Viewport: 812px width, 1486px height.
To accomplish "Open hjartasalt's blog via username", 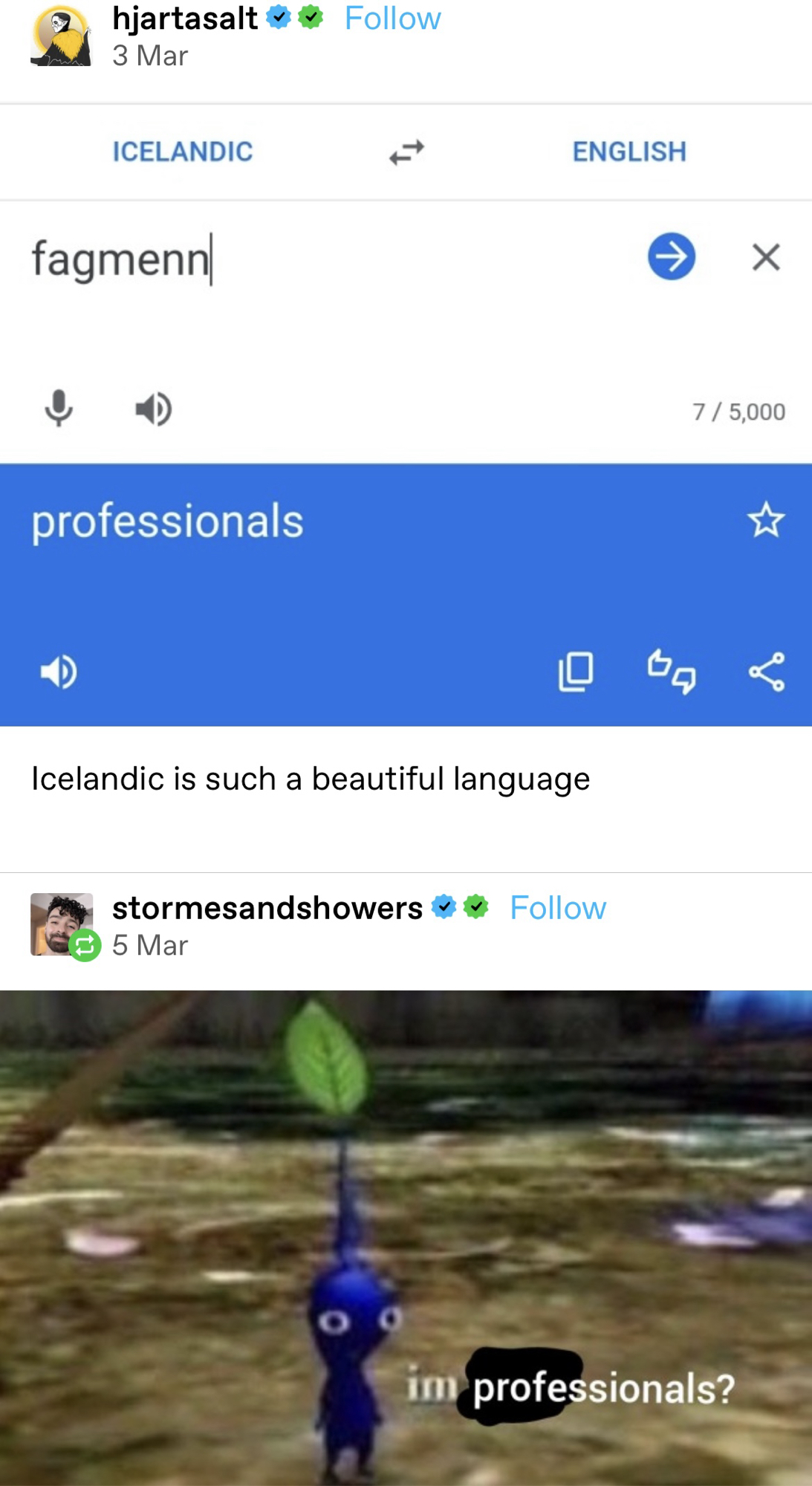I will click(x=185, y=19).
